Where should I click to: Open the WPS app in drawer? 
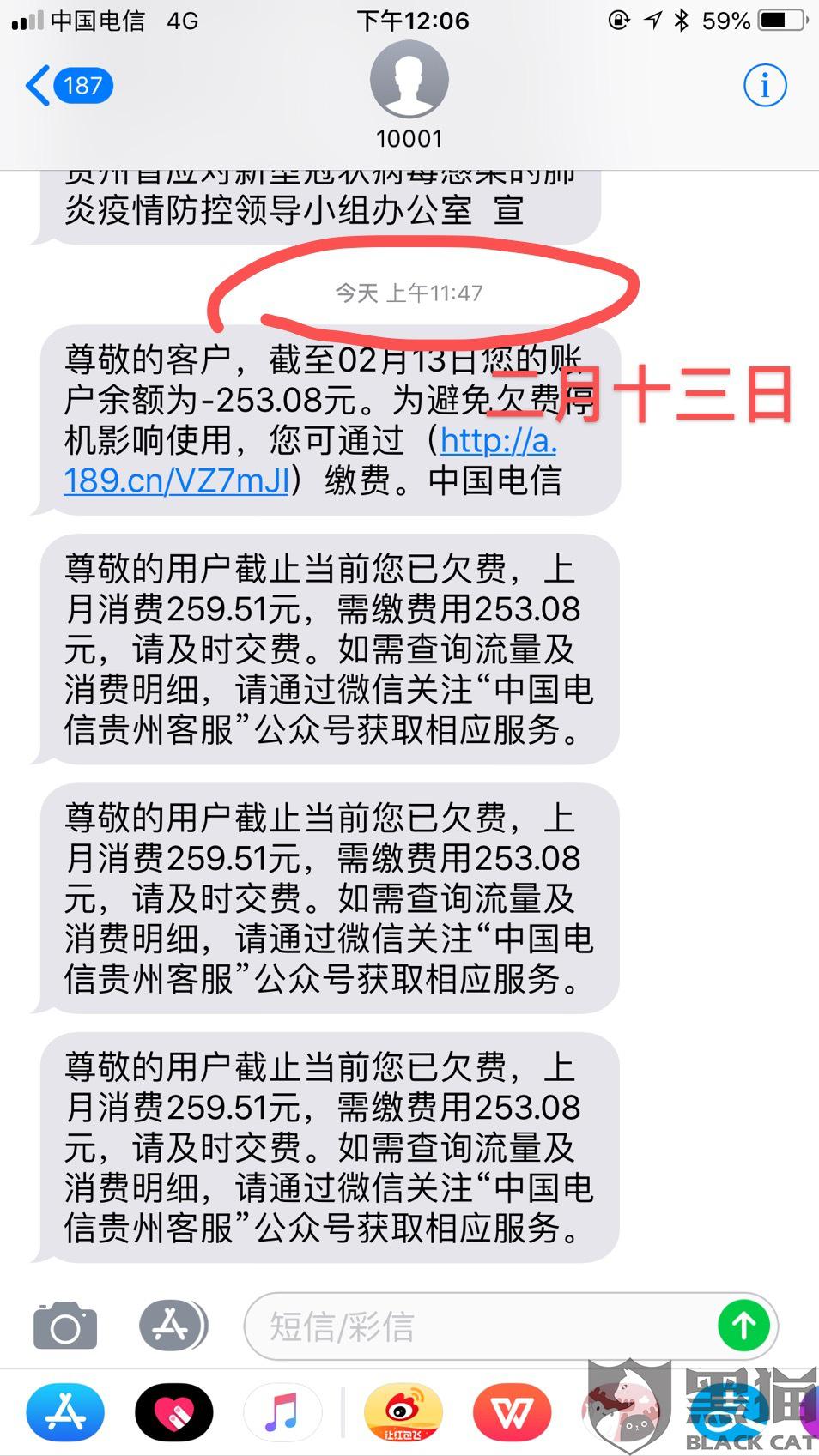click(x=513, y=1412)
